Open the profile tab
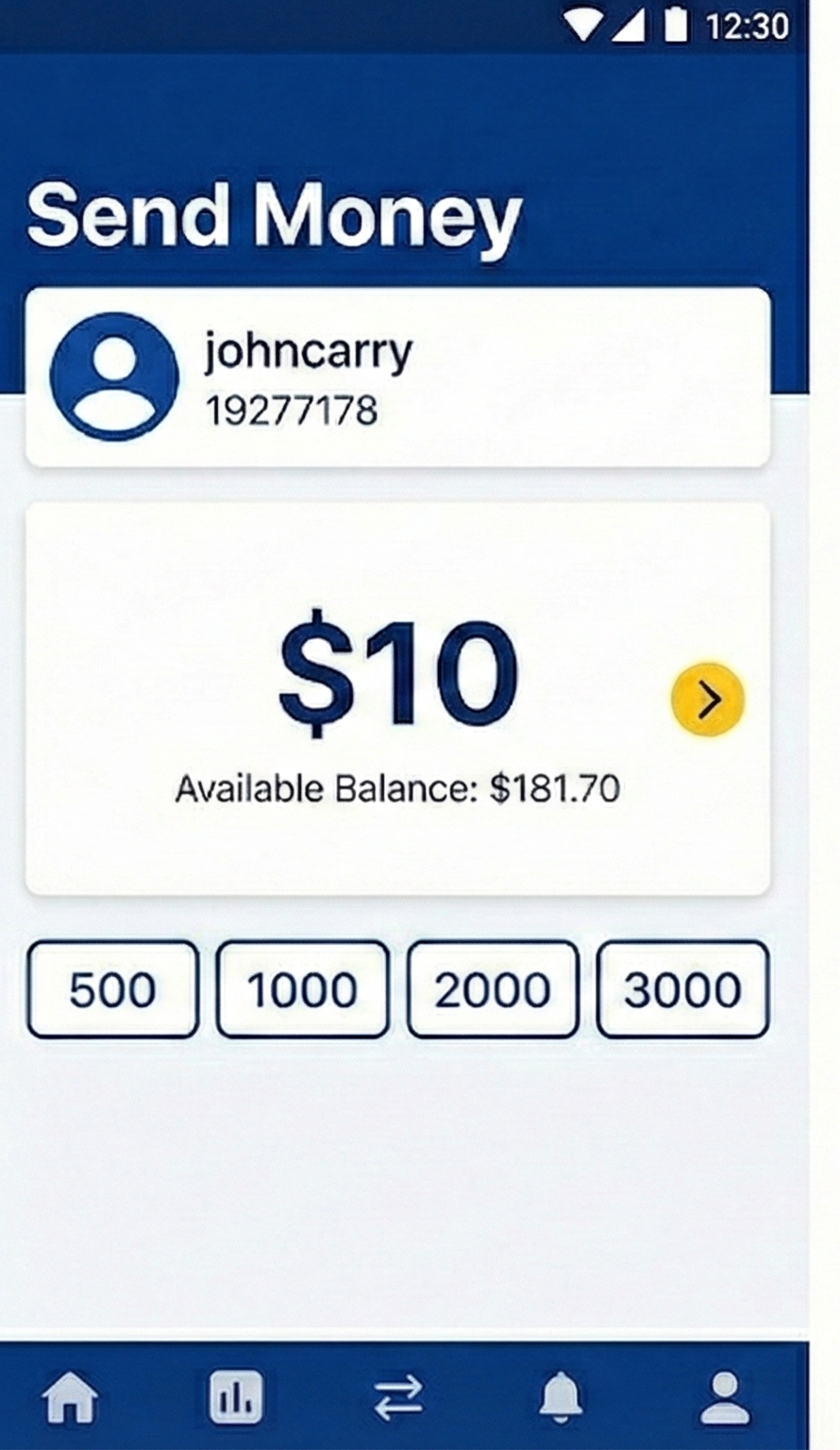Screen dimensions: 840x1450 [x=724, y=1397]
